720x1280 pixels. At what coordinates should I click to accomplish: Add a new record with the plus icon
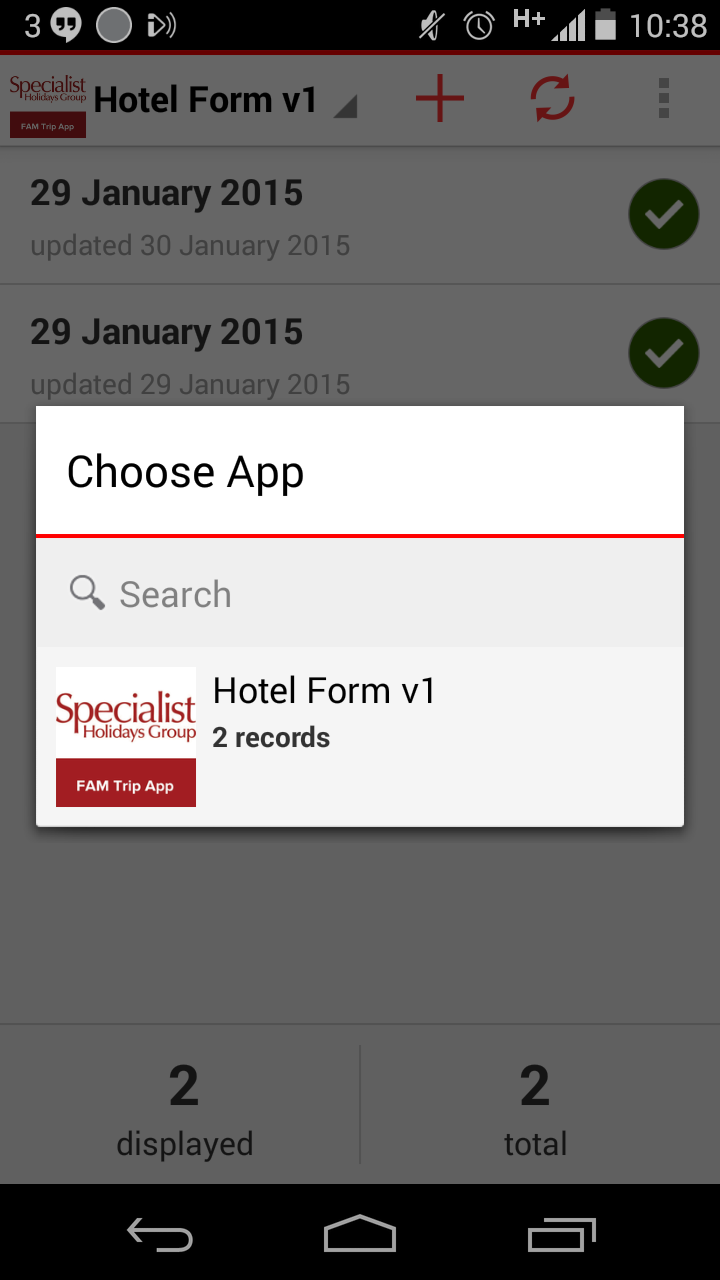[440, 99]
